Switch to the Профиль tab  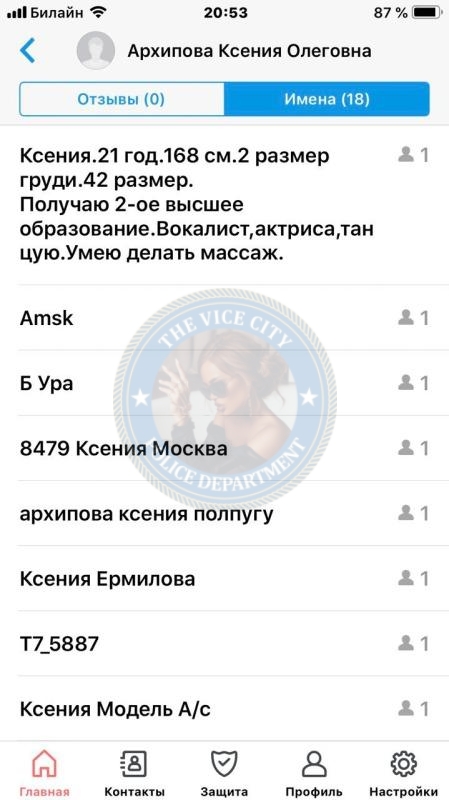[x=314, y=772]
